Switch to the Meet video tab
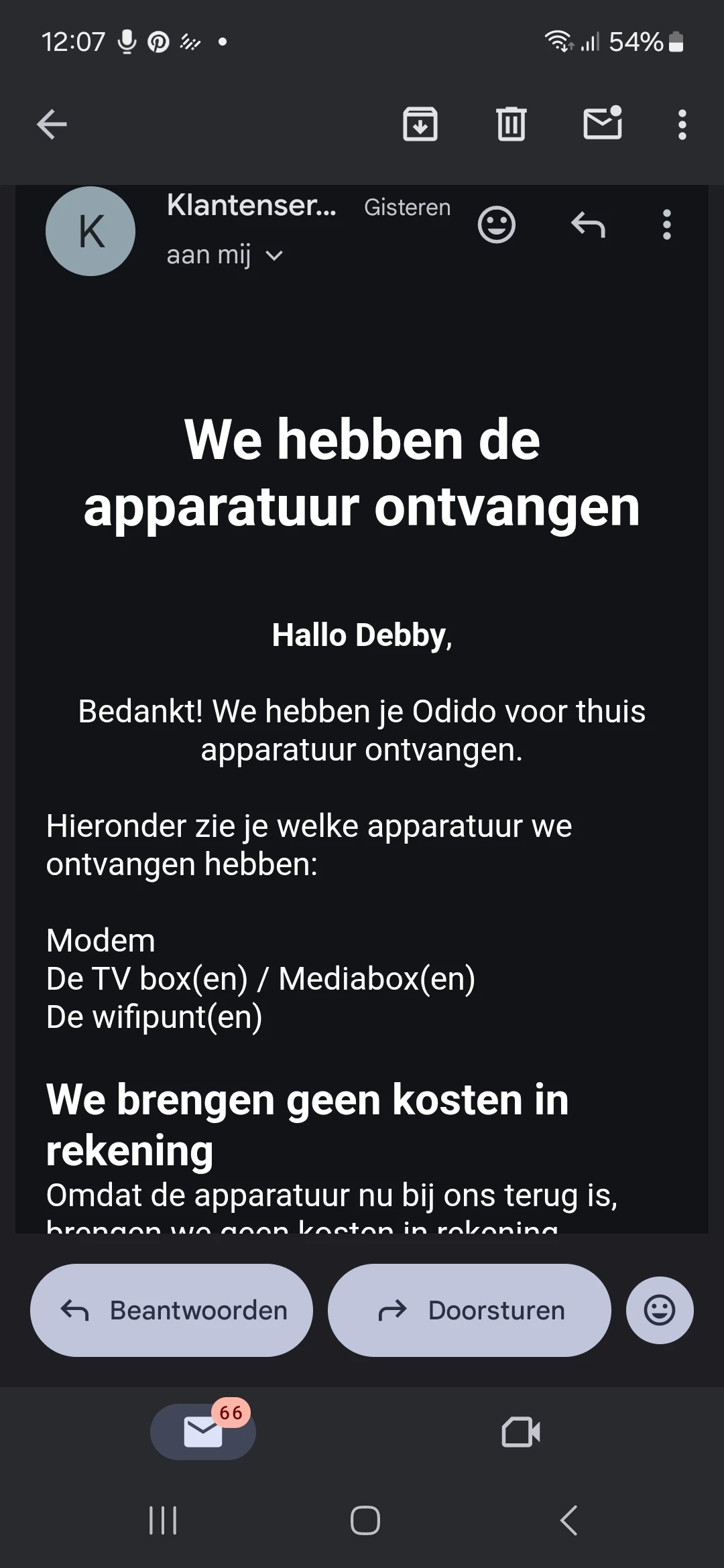The image size is (724, 1568). [521, 1432]
